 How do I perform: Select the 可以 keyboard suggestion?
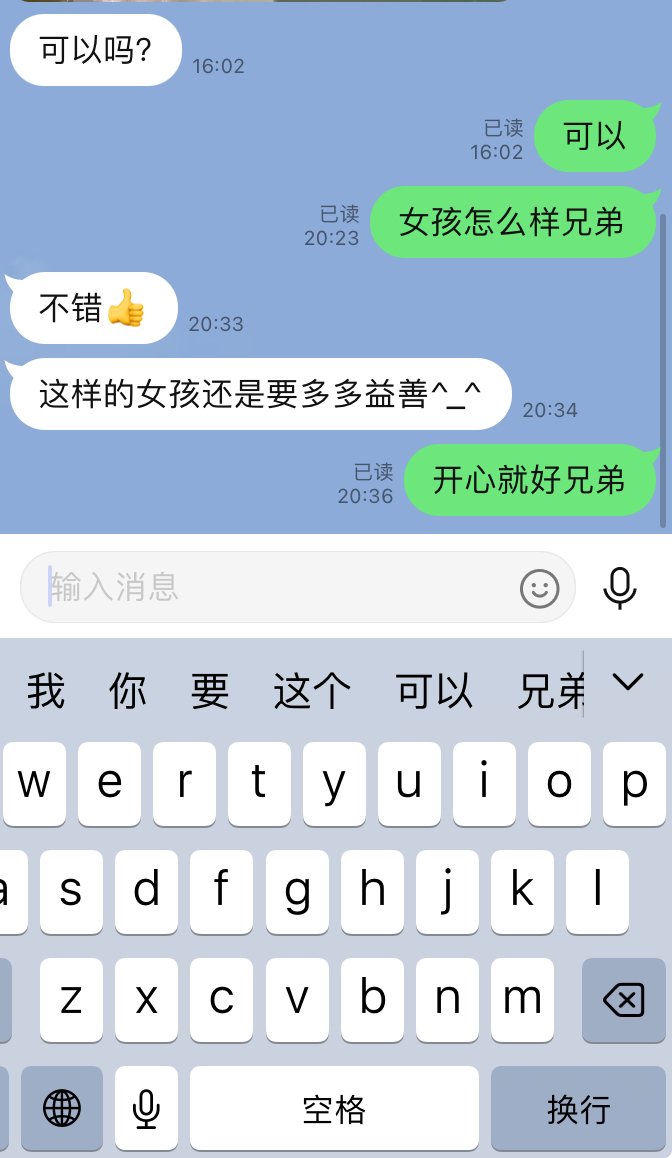tap(434, 691)
